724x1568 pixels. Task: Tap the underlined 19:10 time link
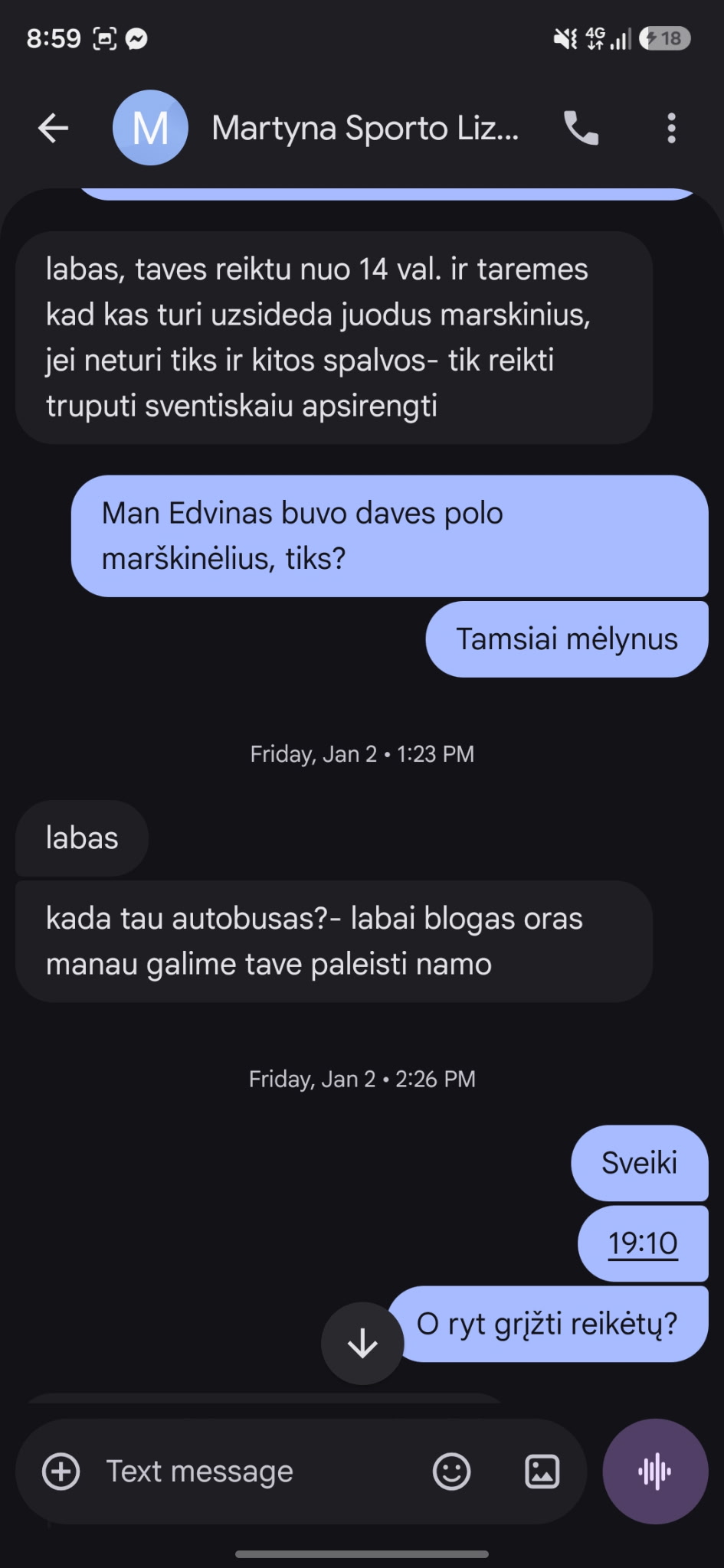pos(643,1243)
